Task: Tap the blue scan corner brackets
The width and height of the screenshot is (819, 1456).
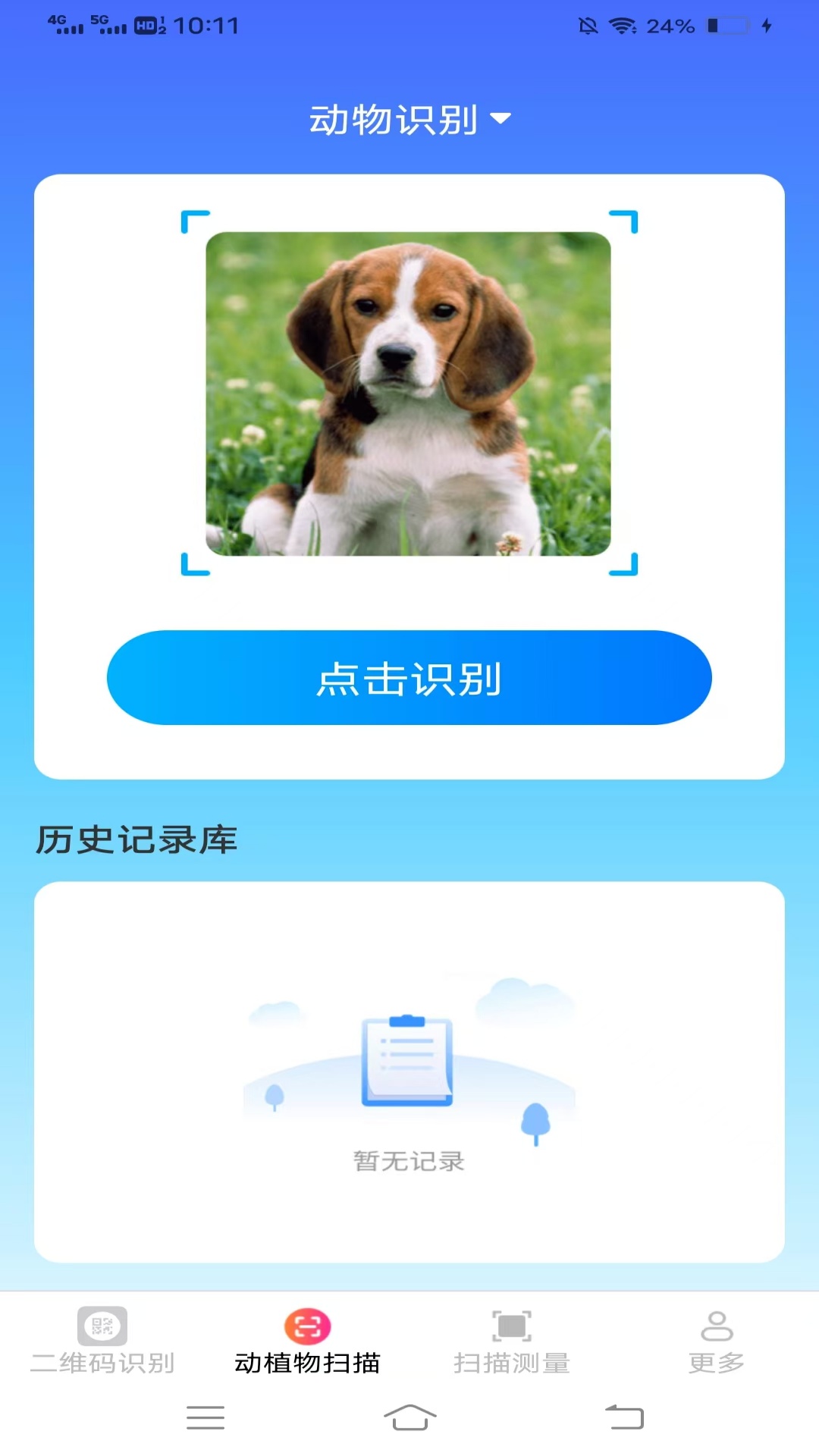Action: click(190, 220)
